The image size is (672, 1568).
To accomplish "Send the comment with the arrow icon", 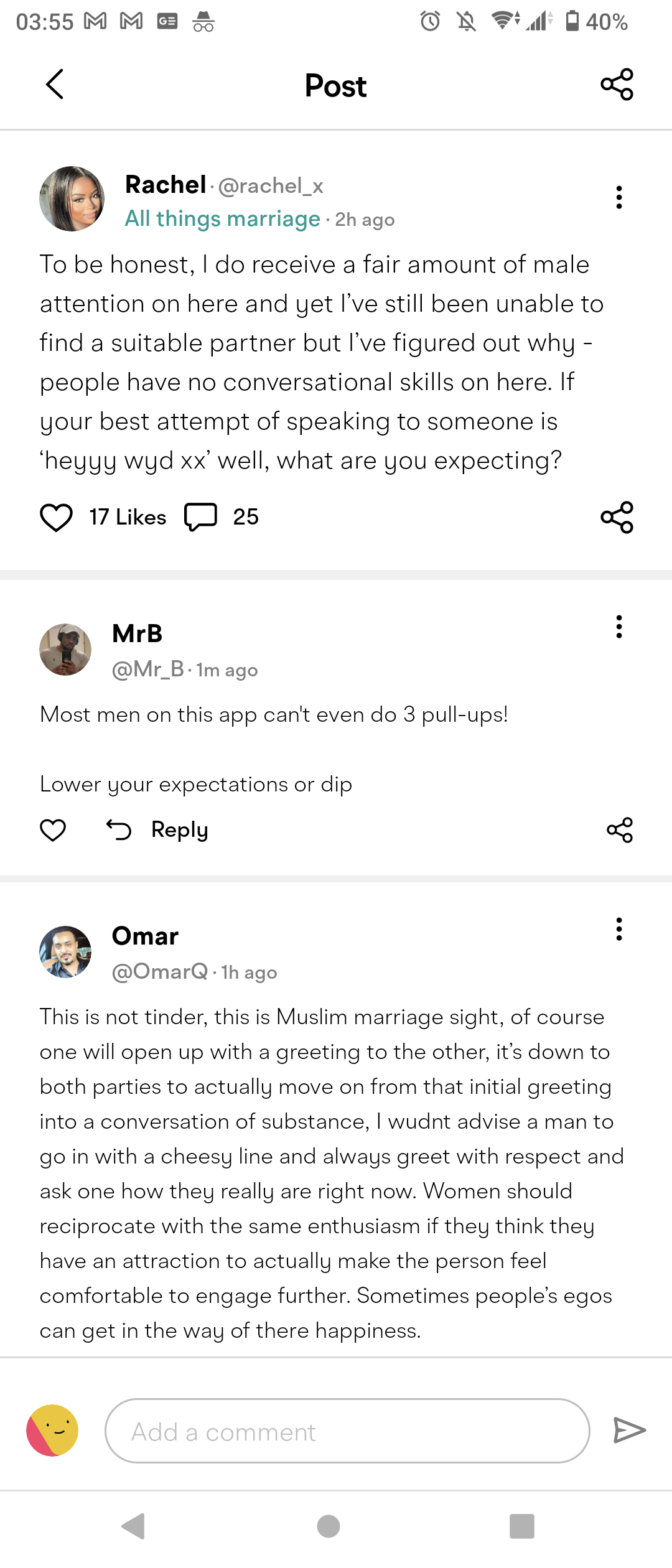I will pyautogui.click(x=629, y=1430).
